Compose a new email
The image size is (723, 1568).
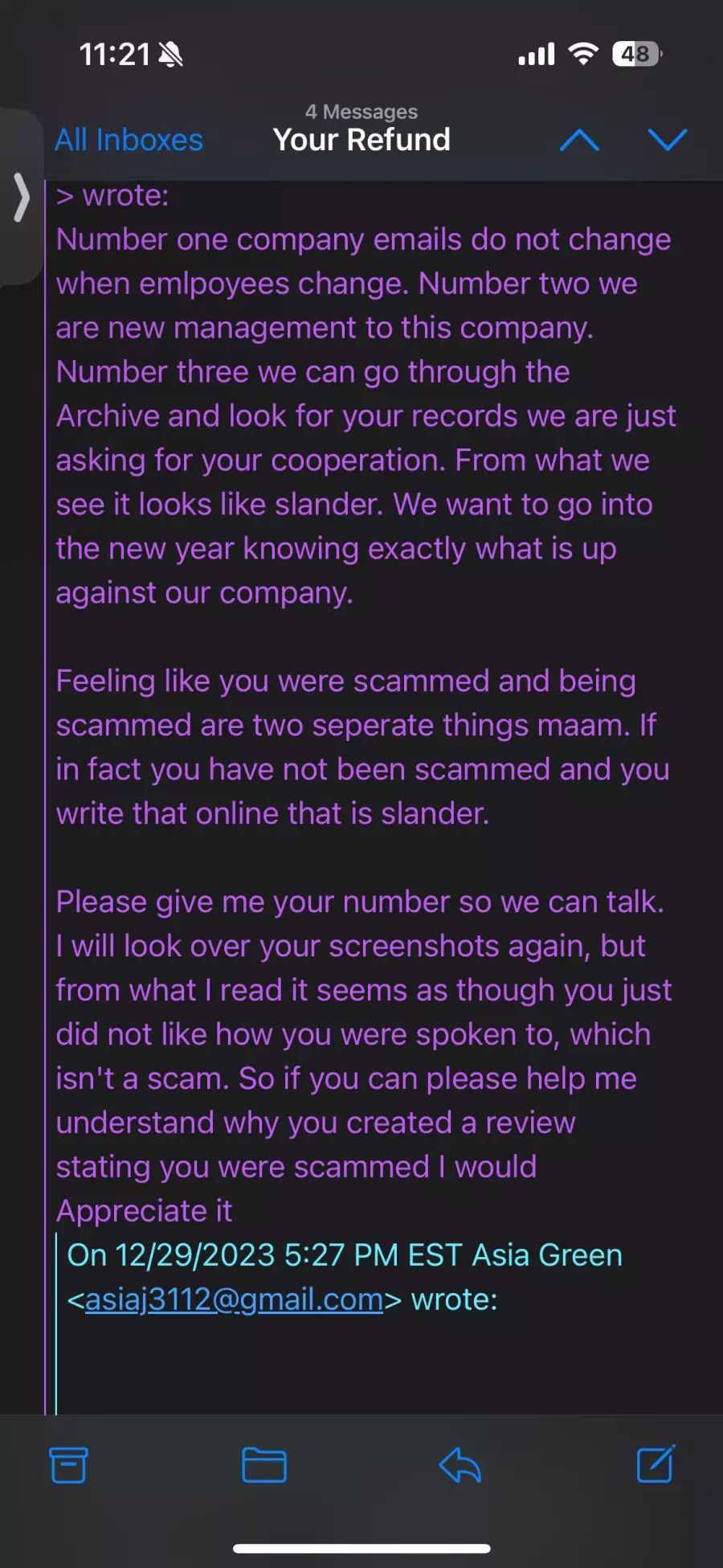[656, 1464]
